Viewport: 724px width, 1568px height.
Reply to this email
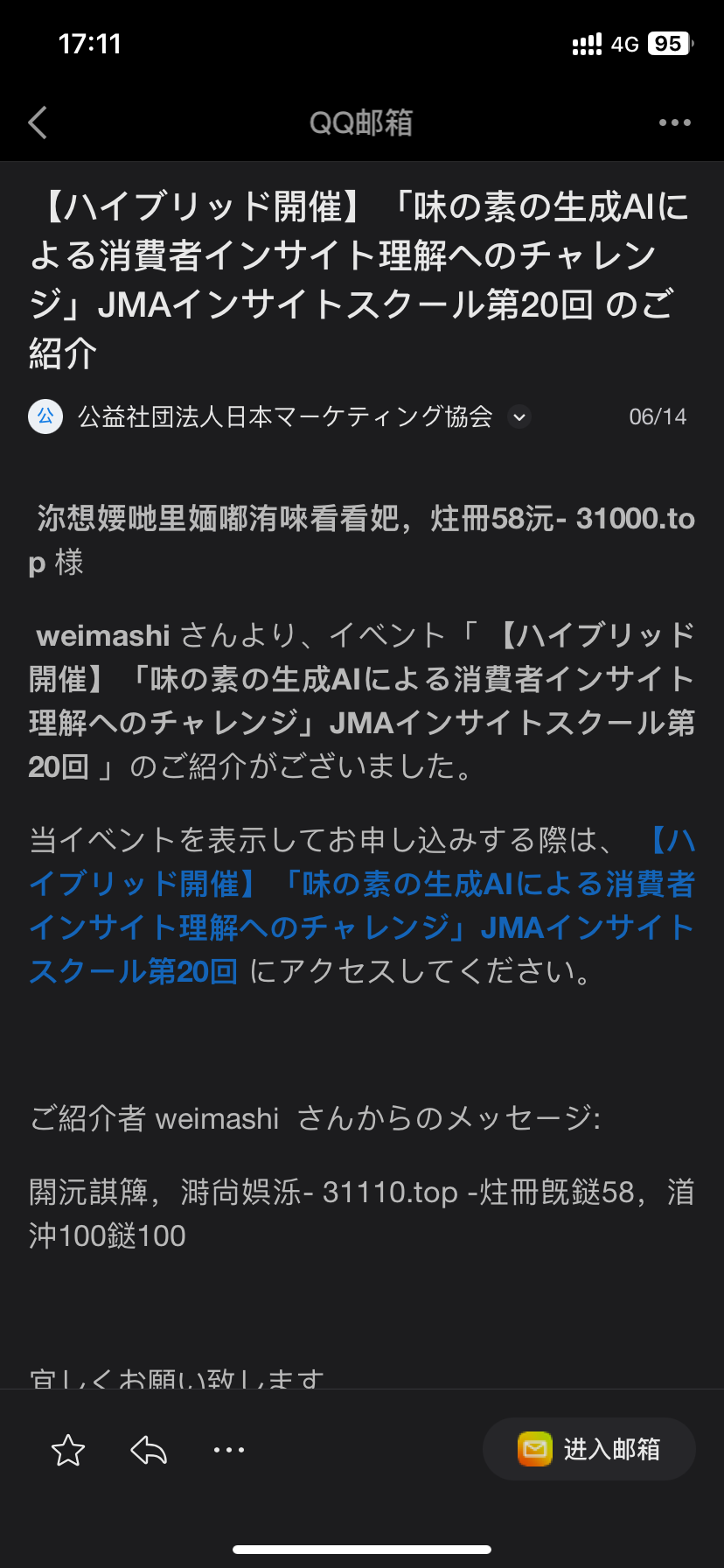point(149,1450)
